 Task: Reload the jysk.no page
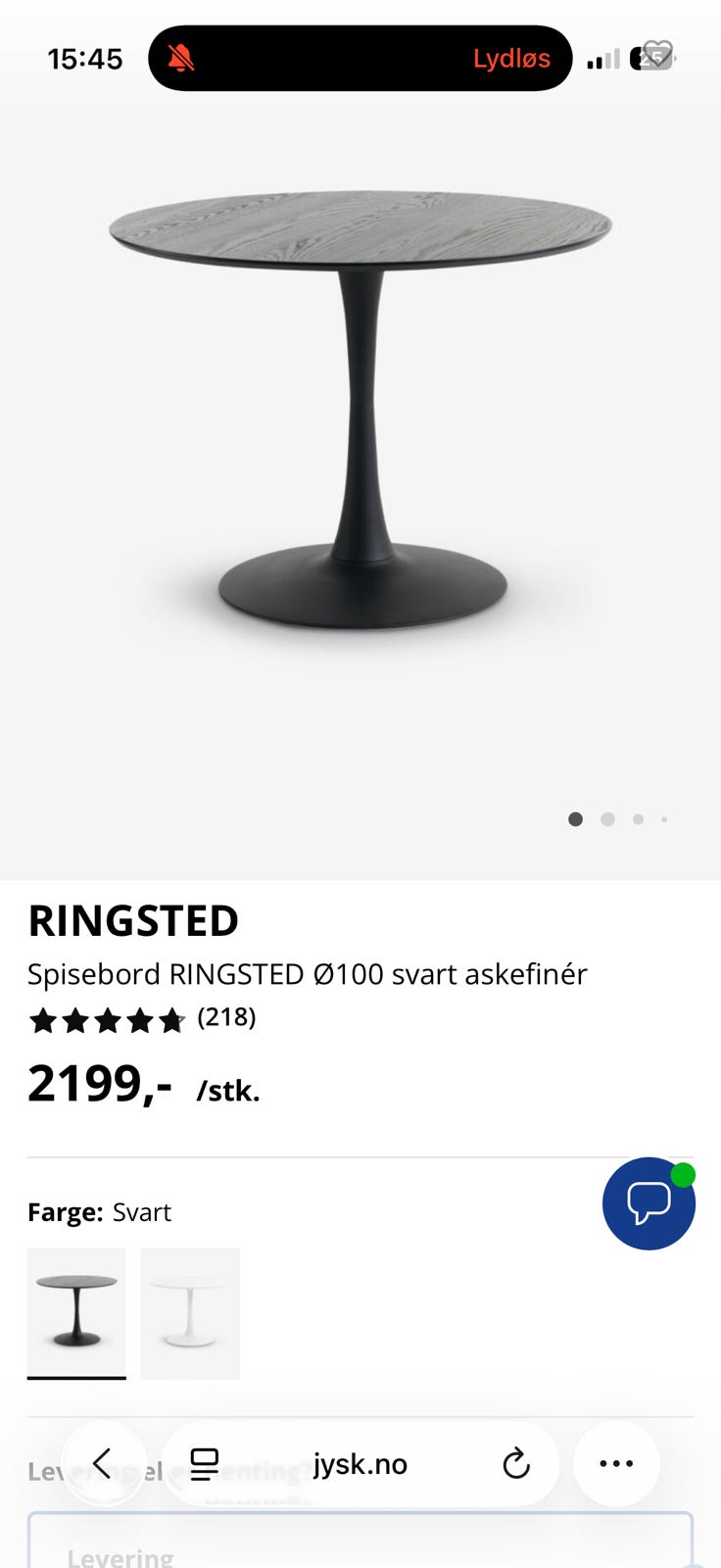515,1464
